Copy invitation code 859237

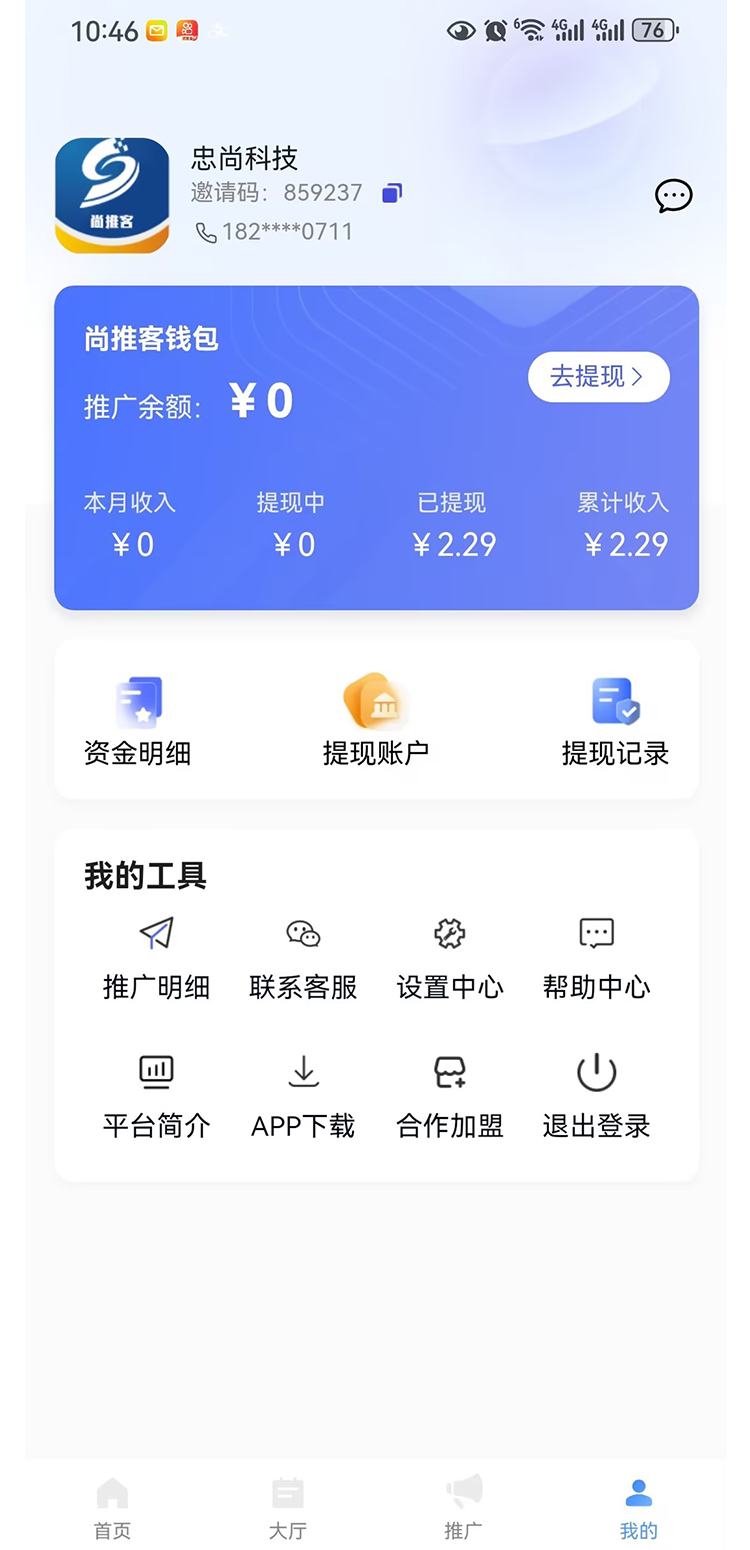point(391,192)
